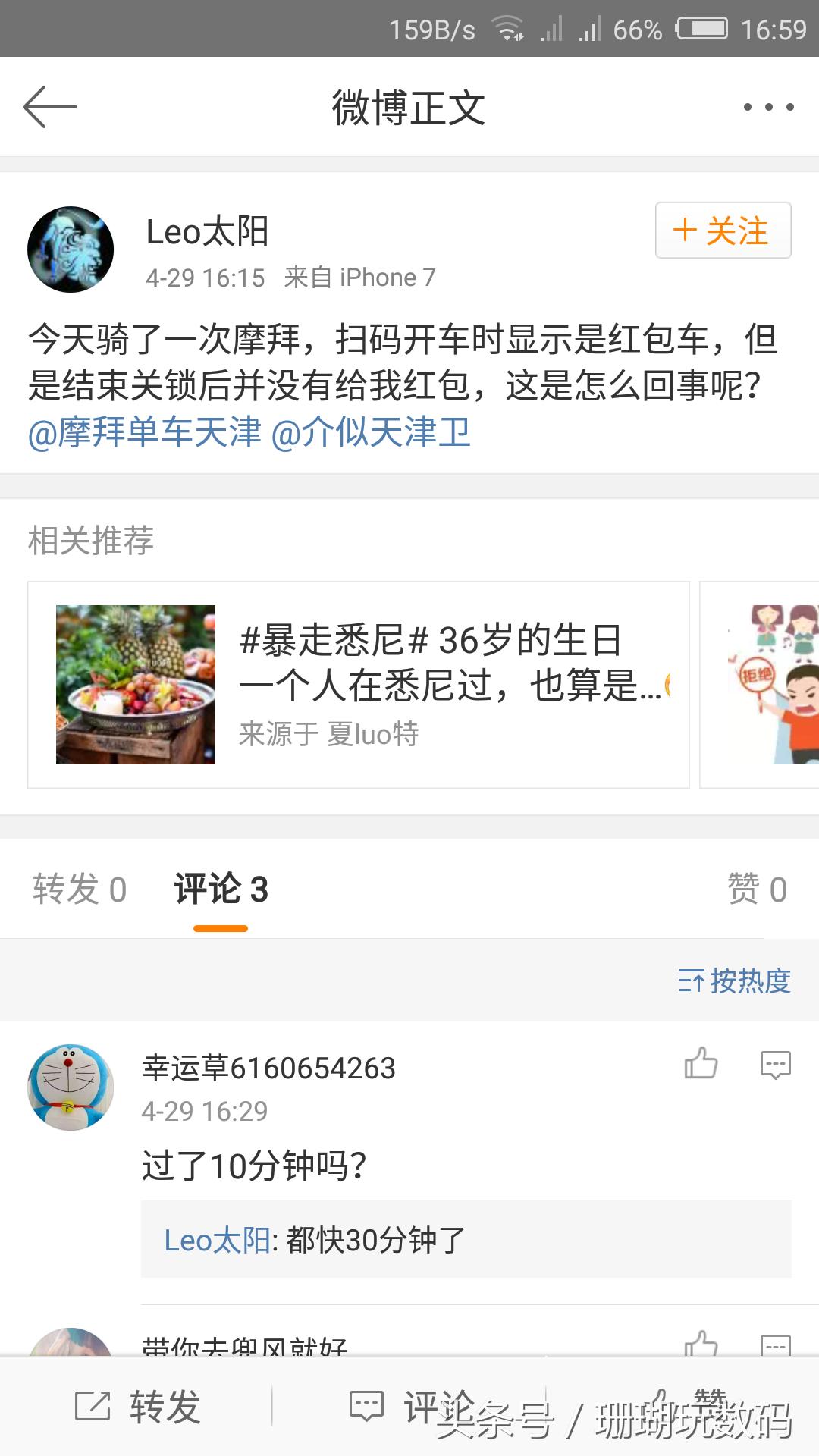The height and width of the screenshot is (1456, 819).
Task: Tap the 暴走悉尼 recommended article thumbnail
Action: click(x=135, y=682)
